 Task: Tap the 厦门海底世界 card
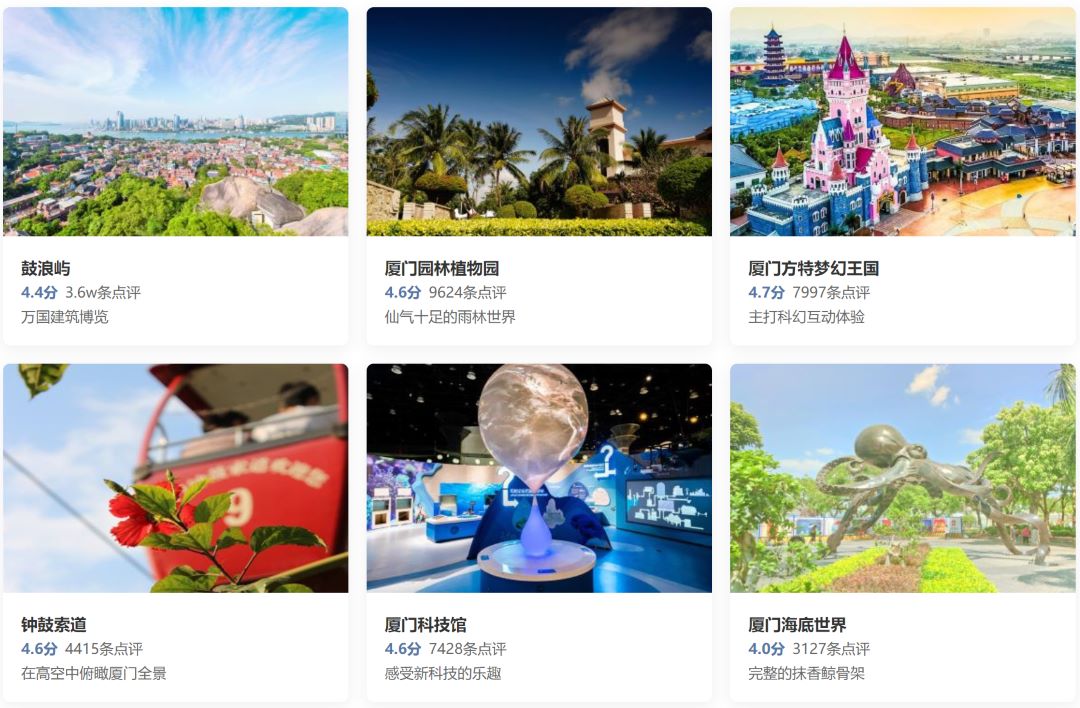[x=903, y=530]
